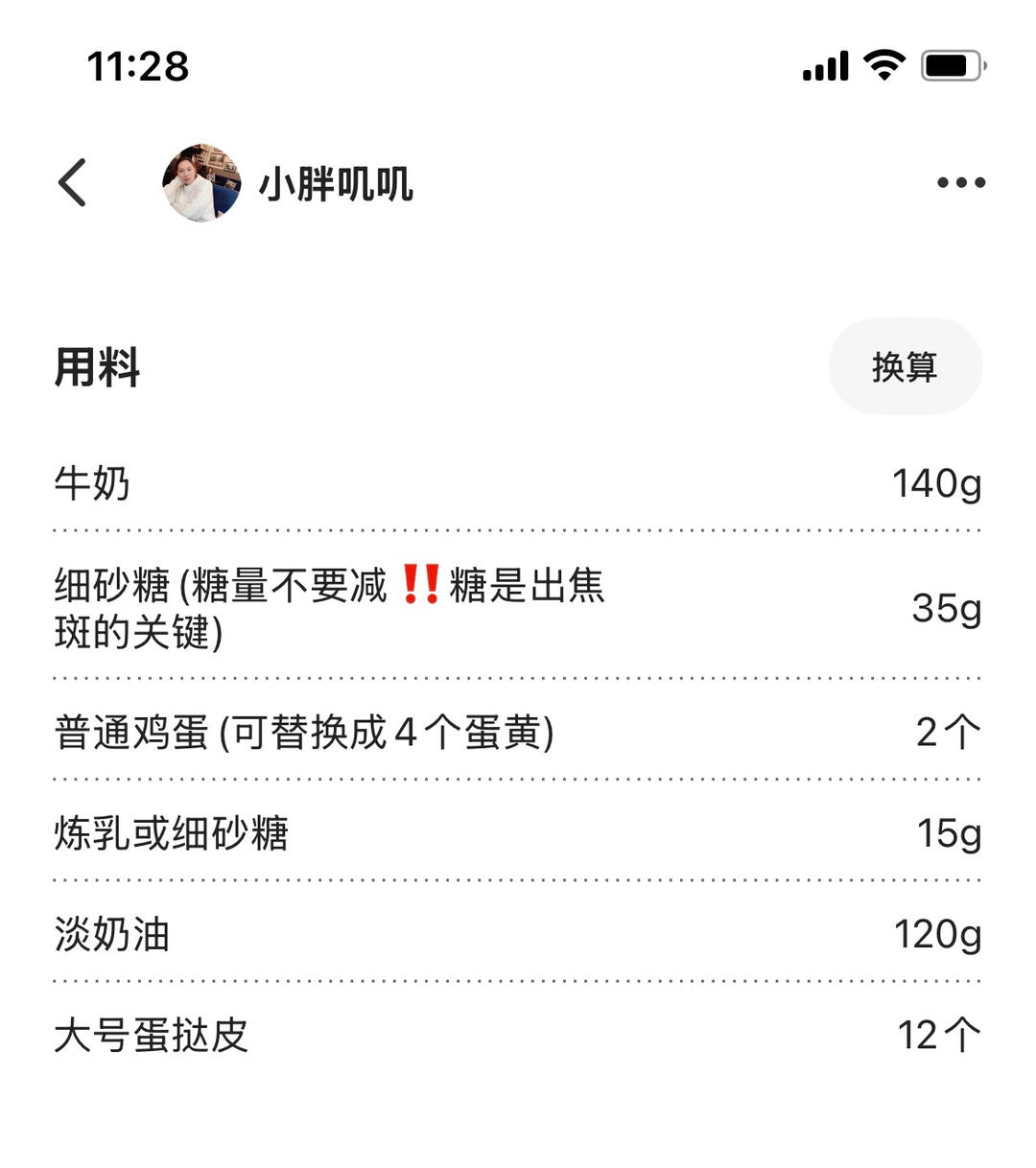Viewport: 1036px width, 1168px height.
Task: Tap the 140g milk quantity value
Action: 936,484
